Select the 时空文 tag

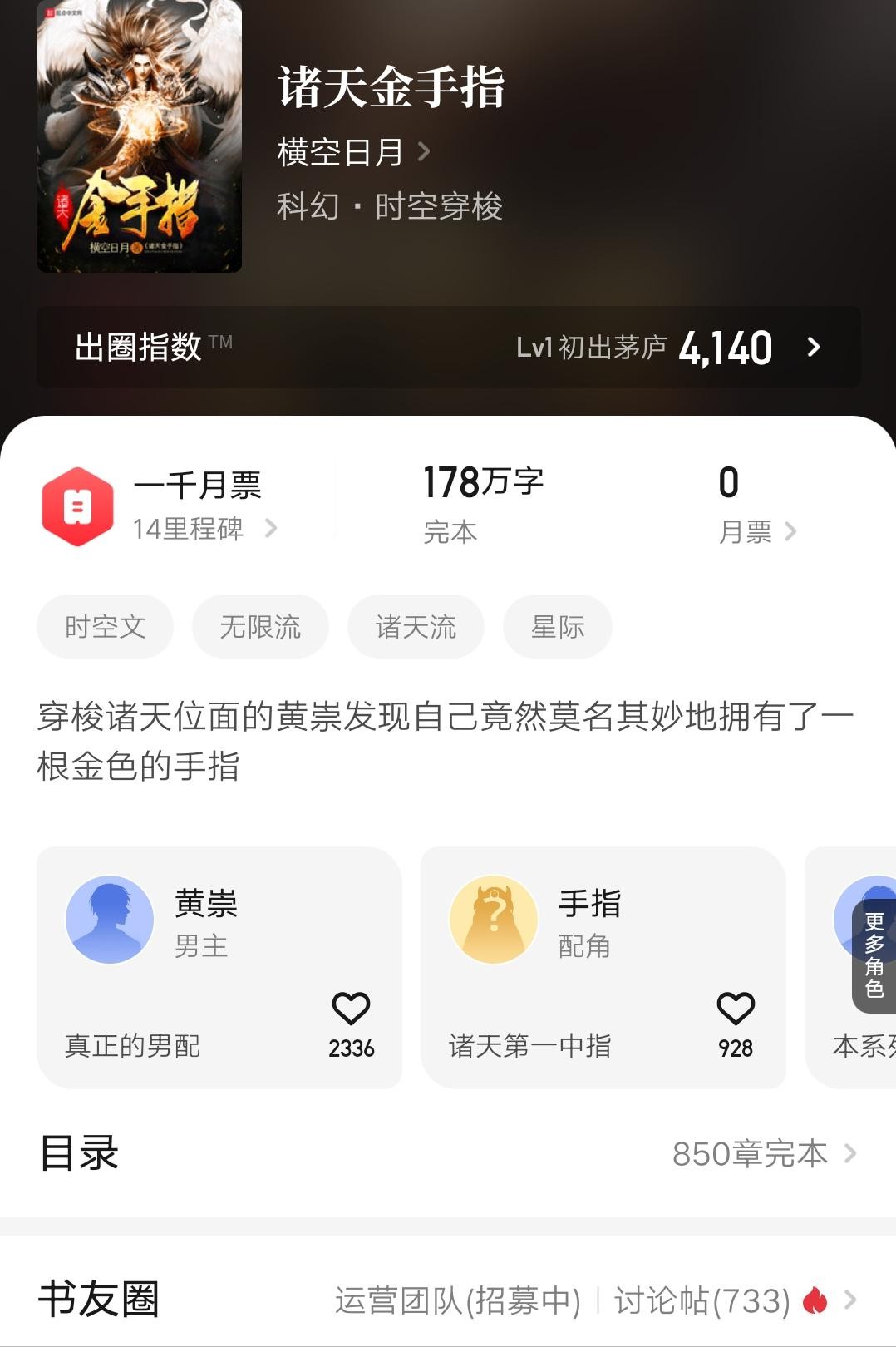tap(105, 627)
